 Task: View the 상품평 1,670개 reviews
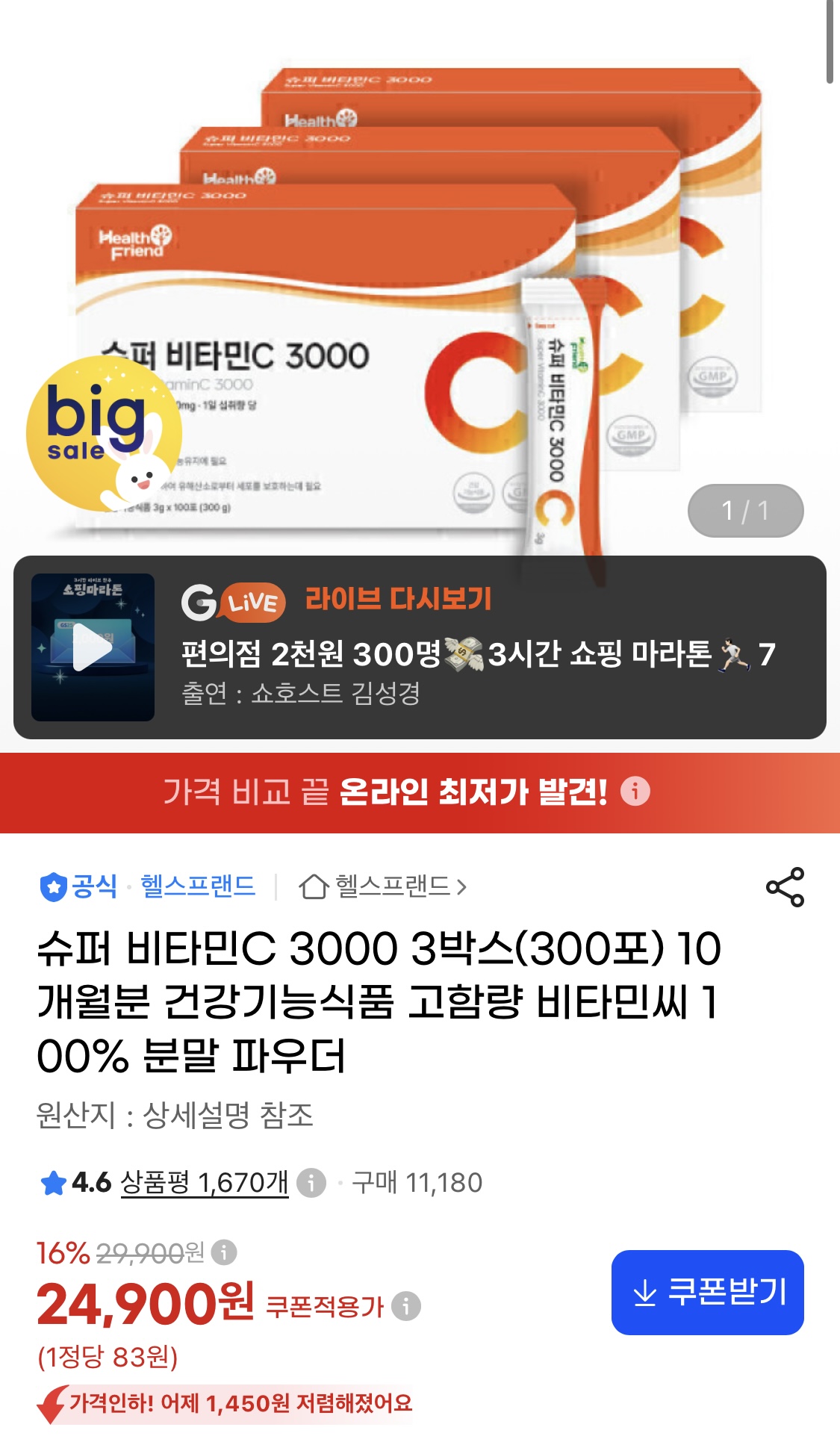(205, 1182)
